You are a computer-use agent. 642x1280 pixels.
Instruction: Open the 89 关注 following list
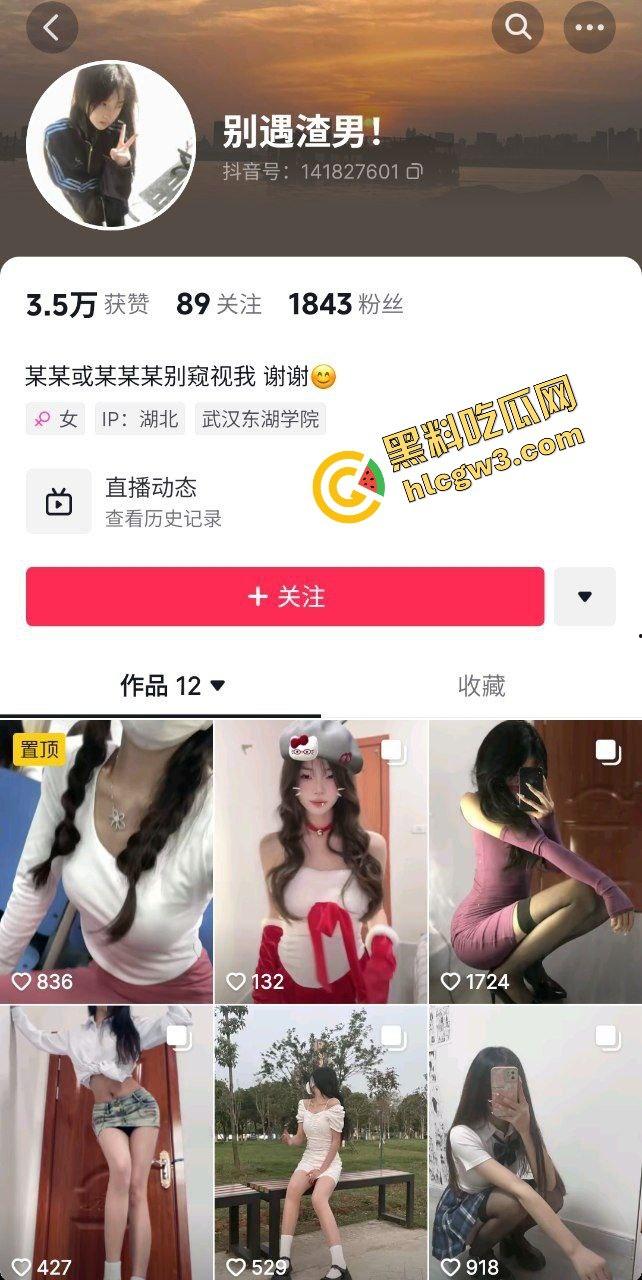coord(218,304)
